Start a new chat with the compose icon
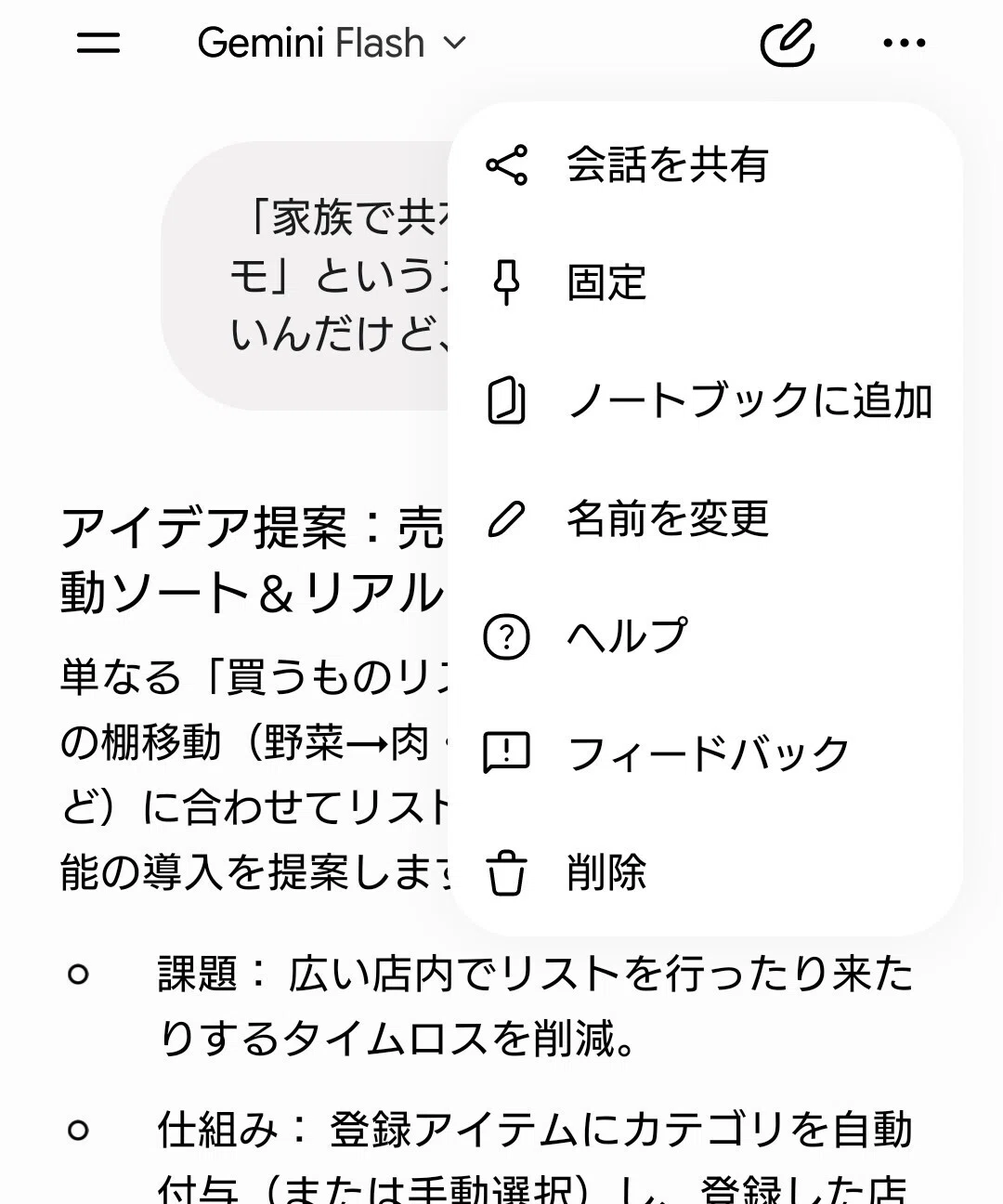Viewport: 1003px width, 1204px height. (788, 43)
